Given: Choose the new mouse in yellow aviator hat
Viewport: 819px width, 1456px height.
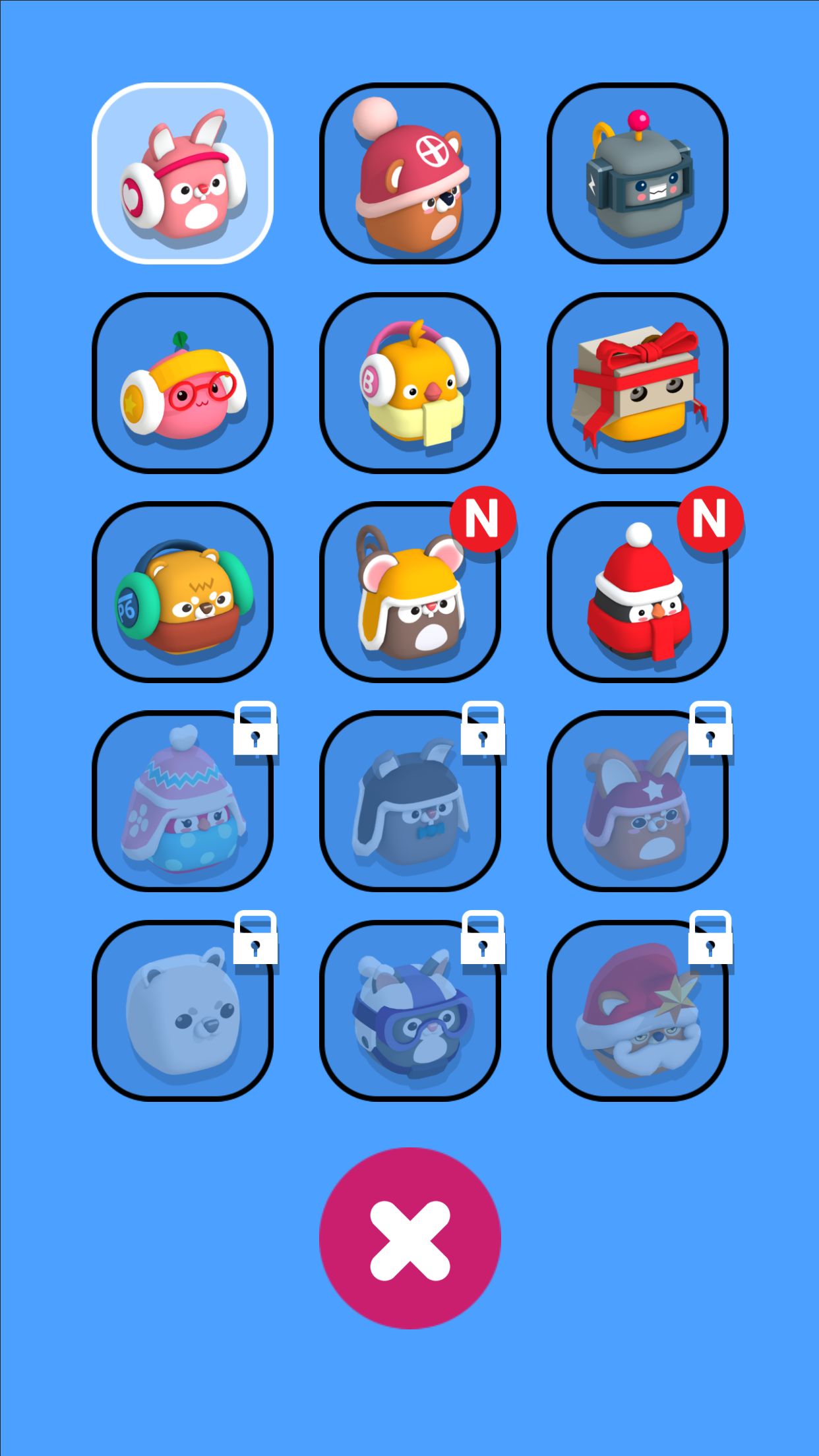Looking at the screenshot, I should tap(409, 592).
